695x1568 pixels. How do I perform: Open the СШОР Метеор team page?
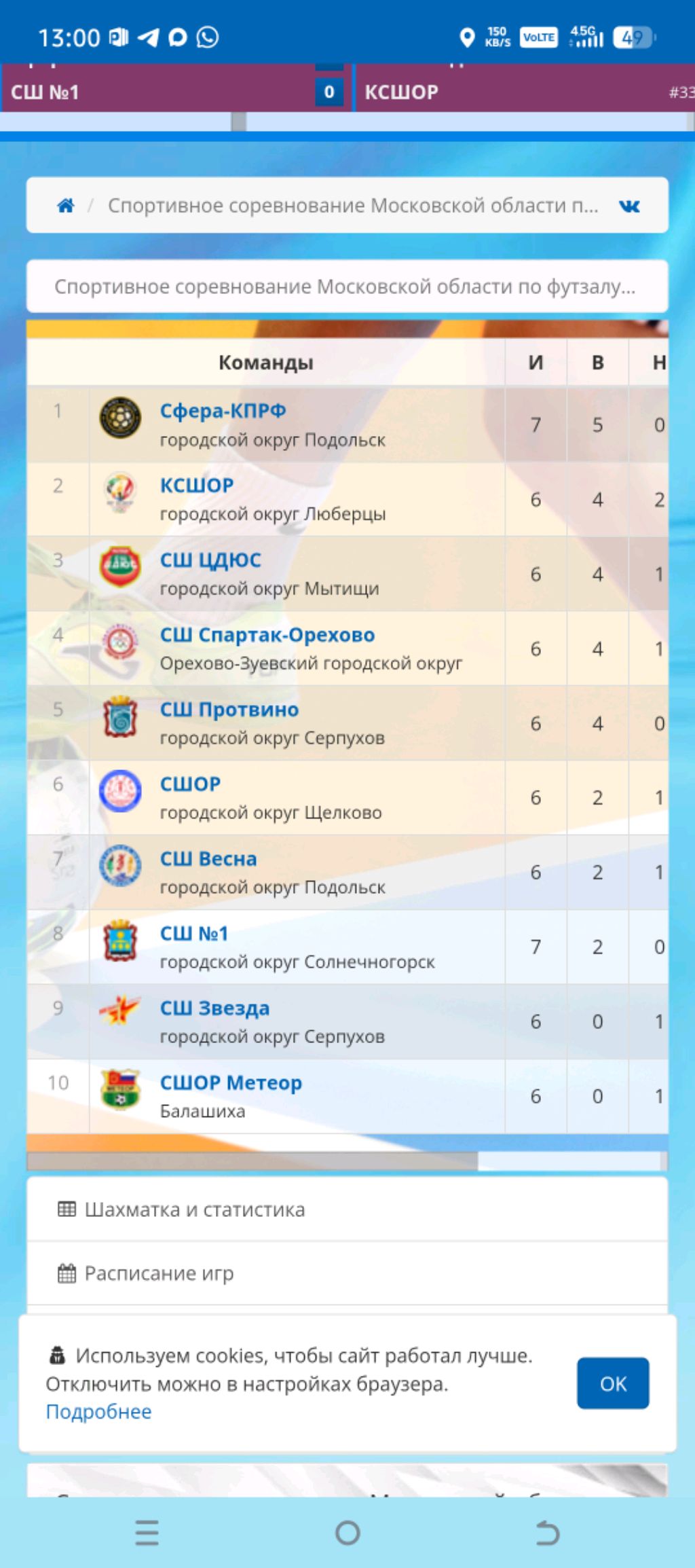pyautogui.click(x=231, y=1083)
